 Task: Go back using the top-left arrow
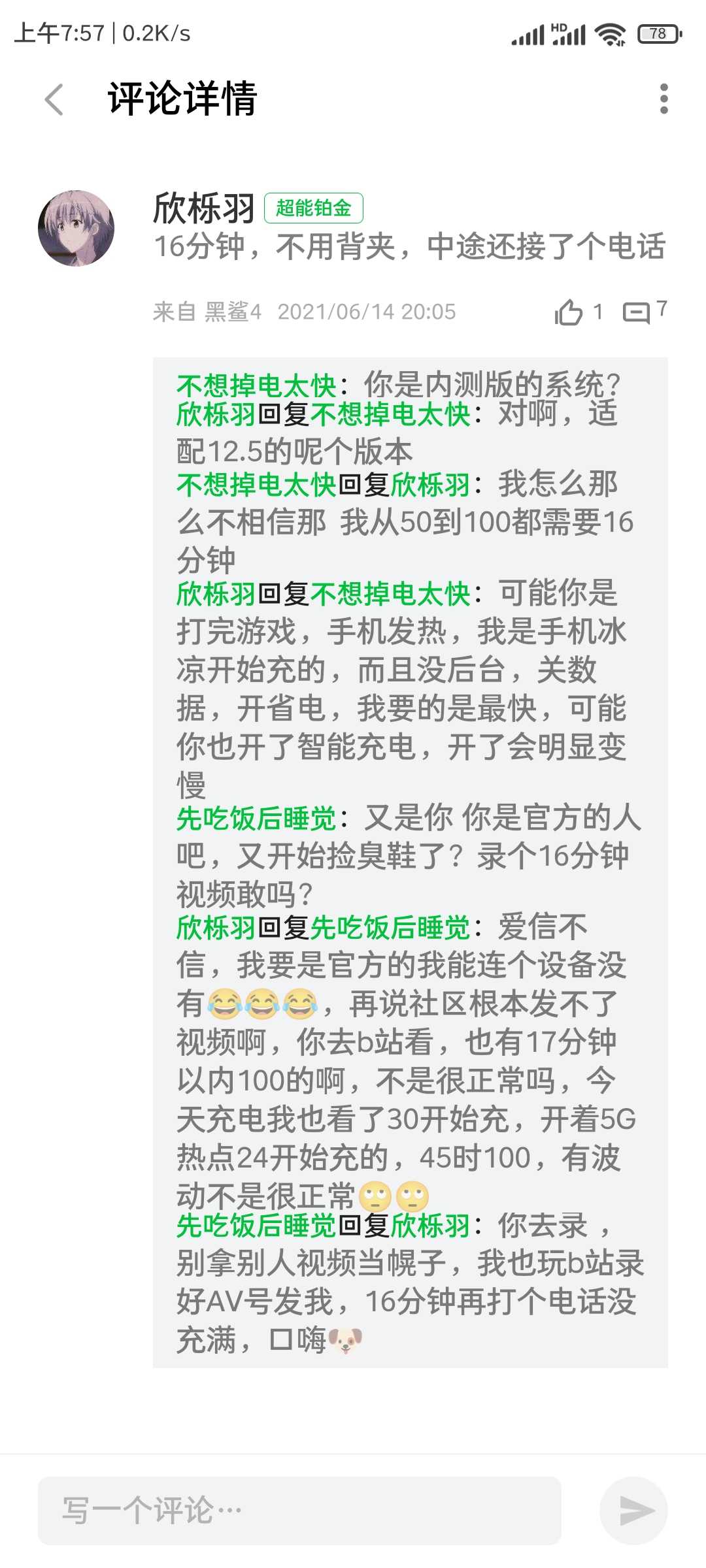(x=54, y=99)
